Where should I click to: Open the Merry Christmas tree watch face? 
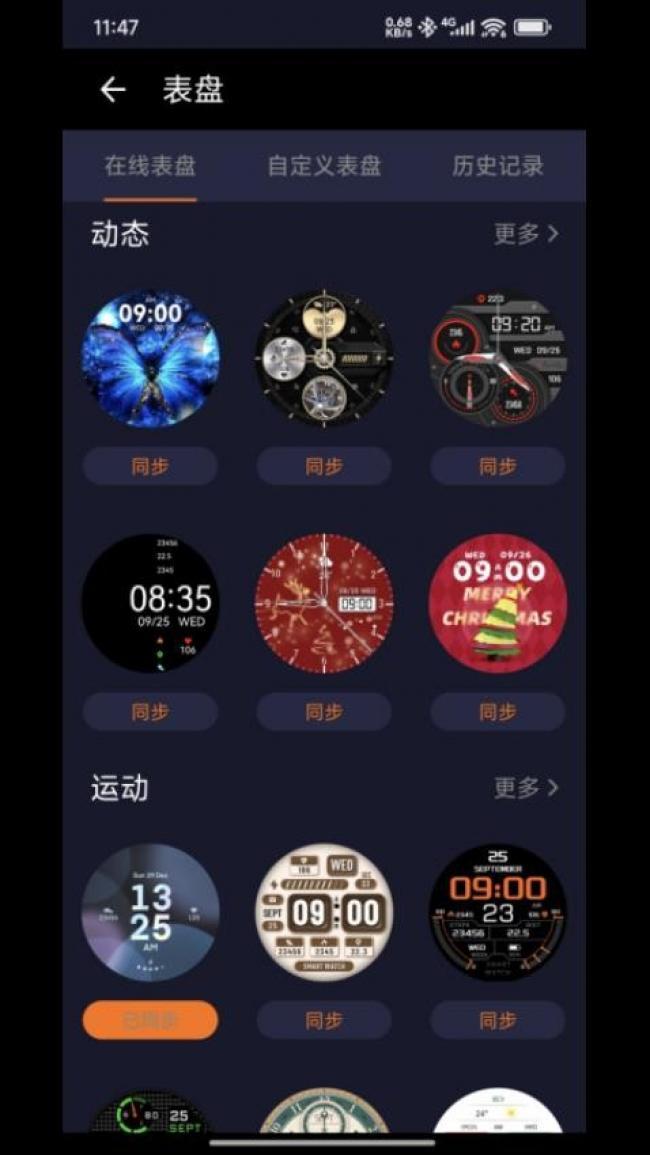click(497, 603)
